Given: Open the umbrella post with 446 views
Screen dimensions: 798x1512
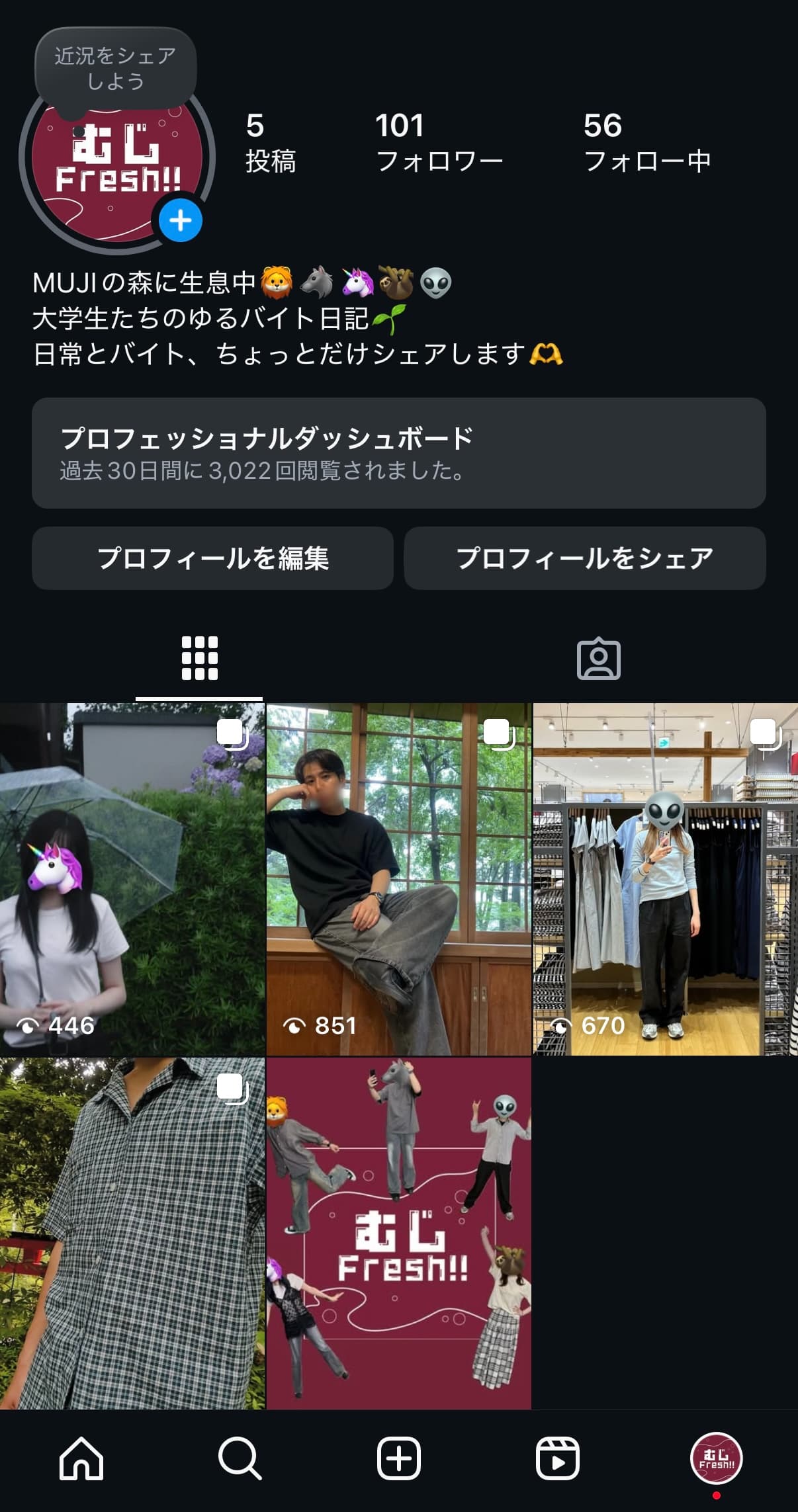Looking at the screenshot, I should pyautogui.click(x=132, y=879).
